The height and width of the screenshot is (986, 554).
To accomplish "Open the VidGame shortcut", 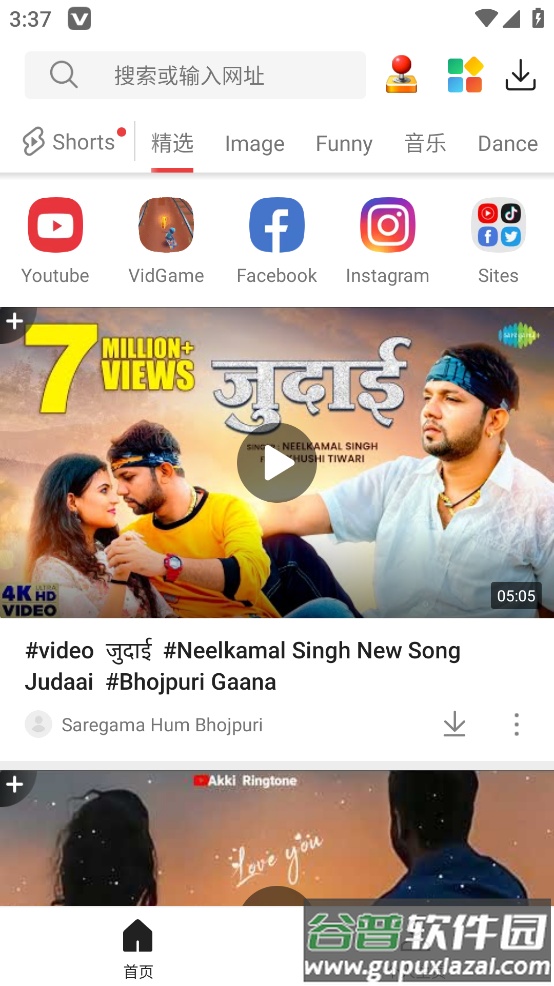I will click(x=166, y=241).
